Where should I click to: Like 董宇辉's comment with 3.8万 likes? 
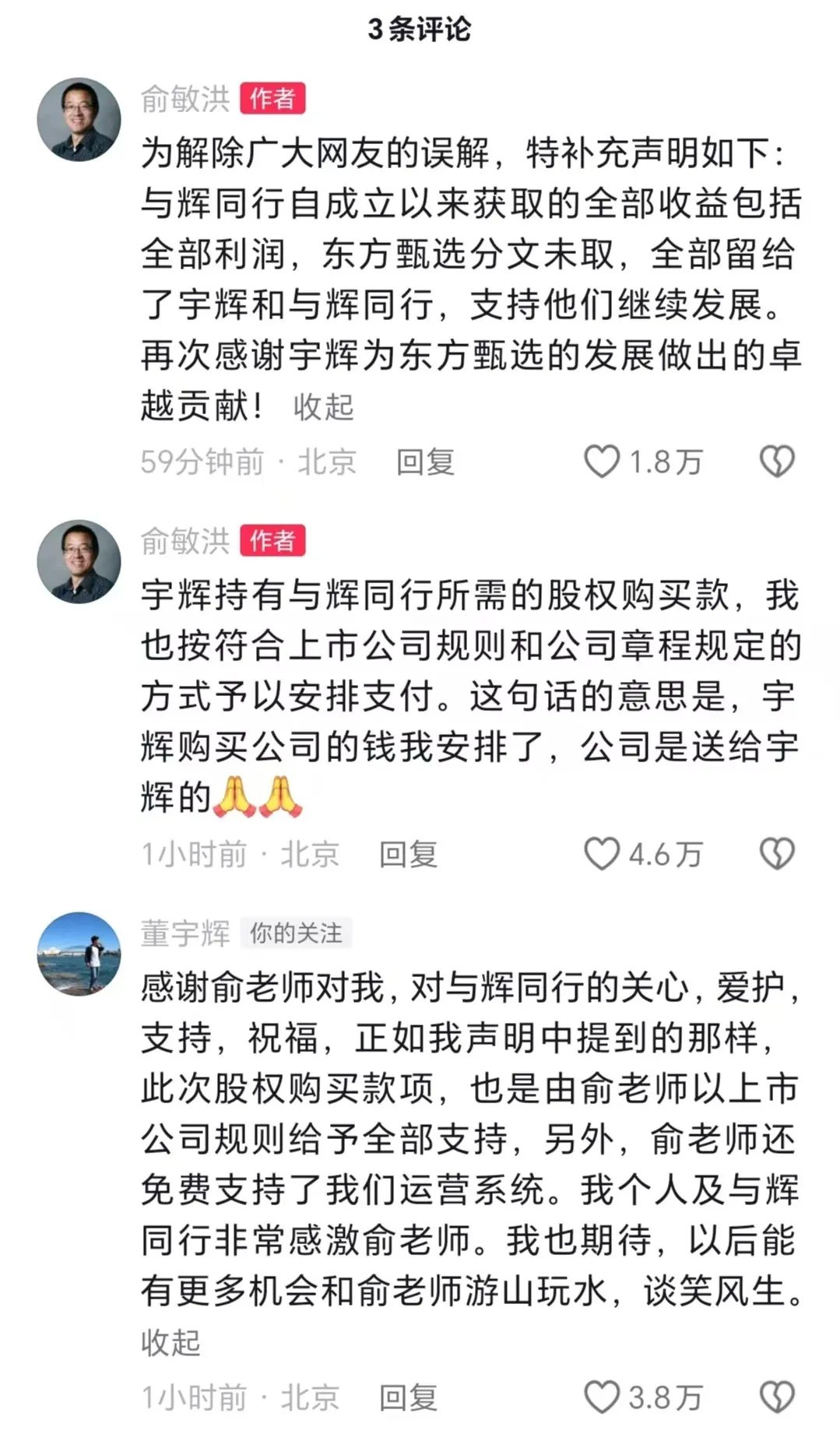point(602,1397)
